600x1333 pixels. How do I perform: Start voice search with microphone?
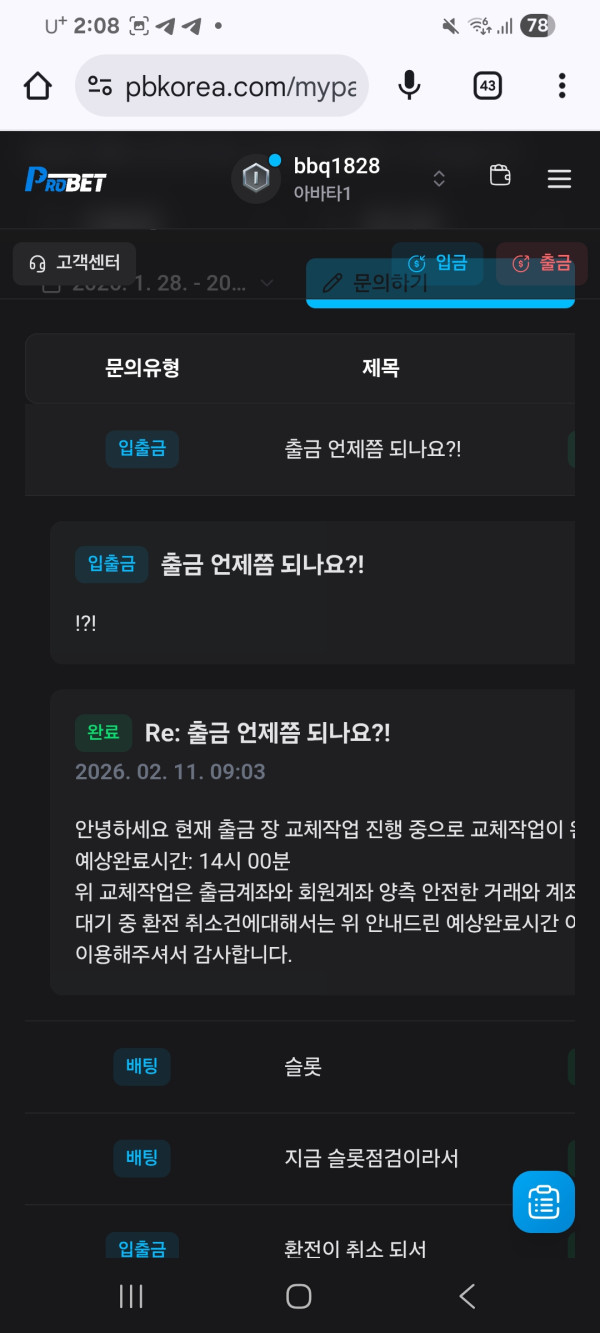tap(409, 86)
